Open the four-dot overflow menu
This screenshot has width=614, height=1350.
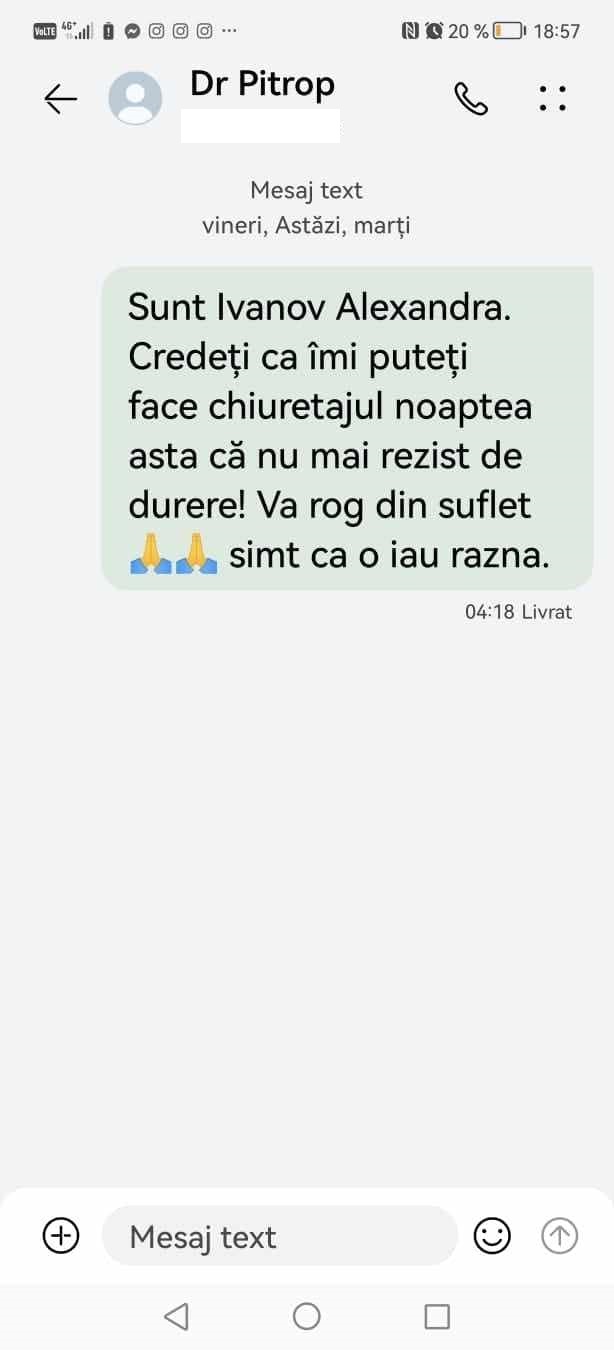552,98
